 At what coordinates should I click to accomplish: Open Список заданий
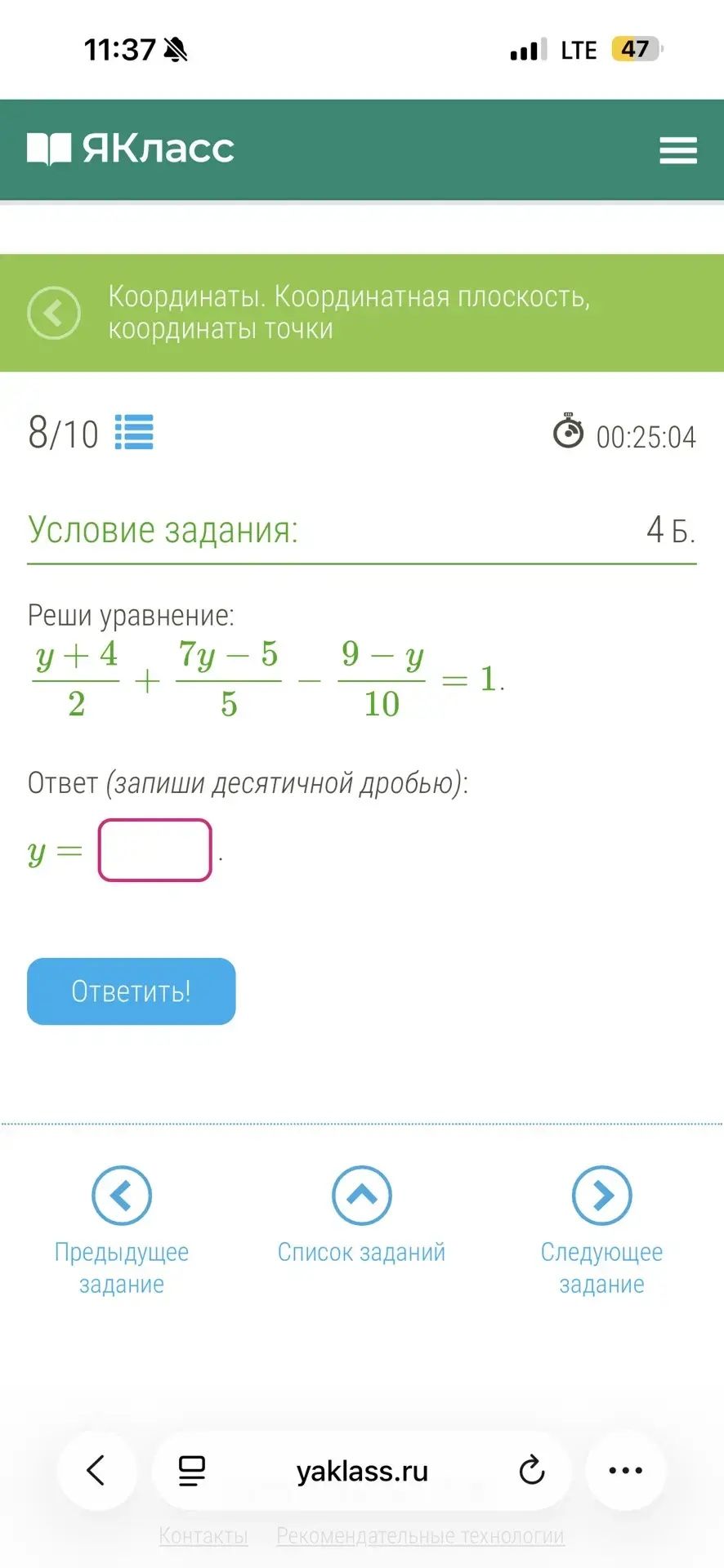[361, 1215]
